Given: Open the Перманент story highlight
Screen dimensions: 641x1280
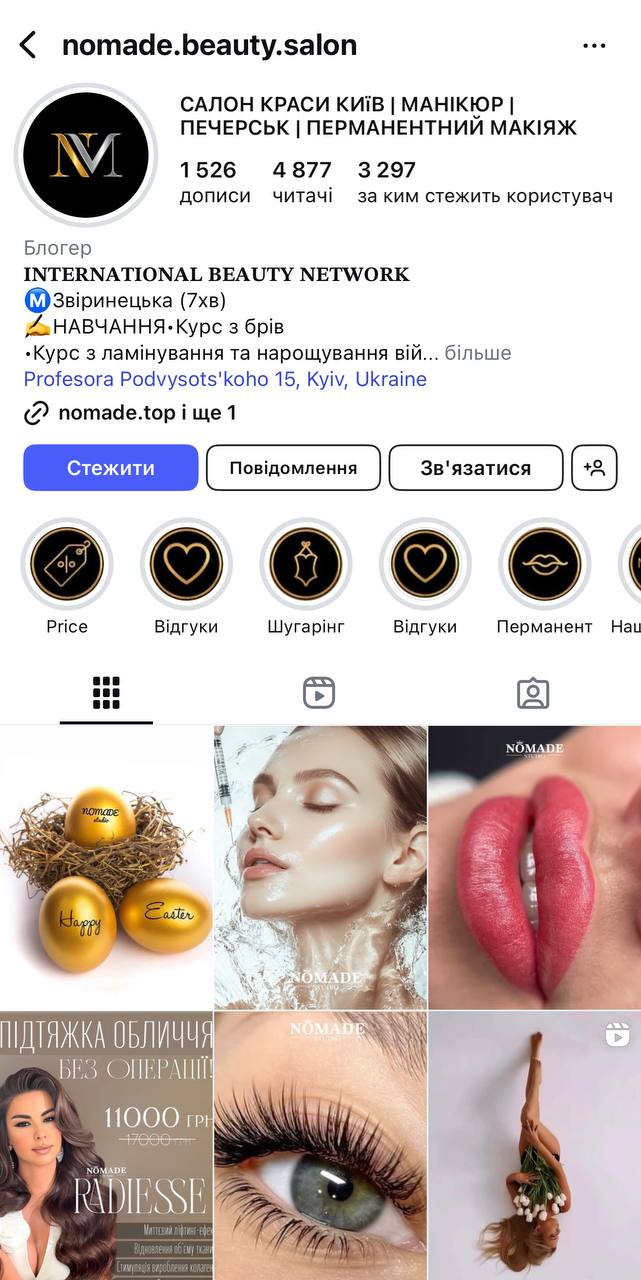Looking at the screenshot, I should pyautogui.click(x=545, y=564).
